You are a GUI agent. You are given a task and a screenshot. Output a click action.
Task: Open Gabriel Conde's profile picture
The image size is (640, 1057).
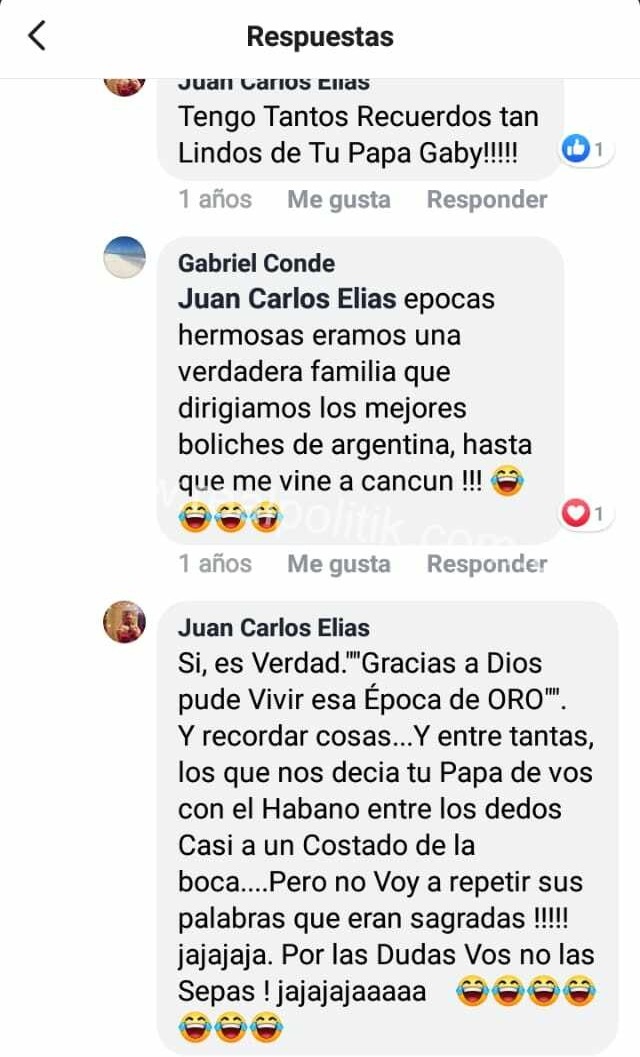coord(125,259)
